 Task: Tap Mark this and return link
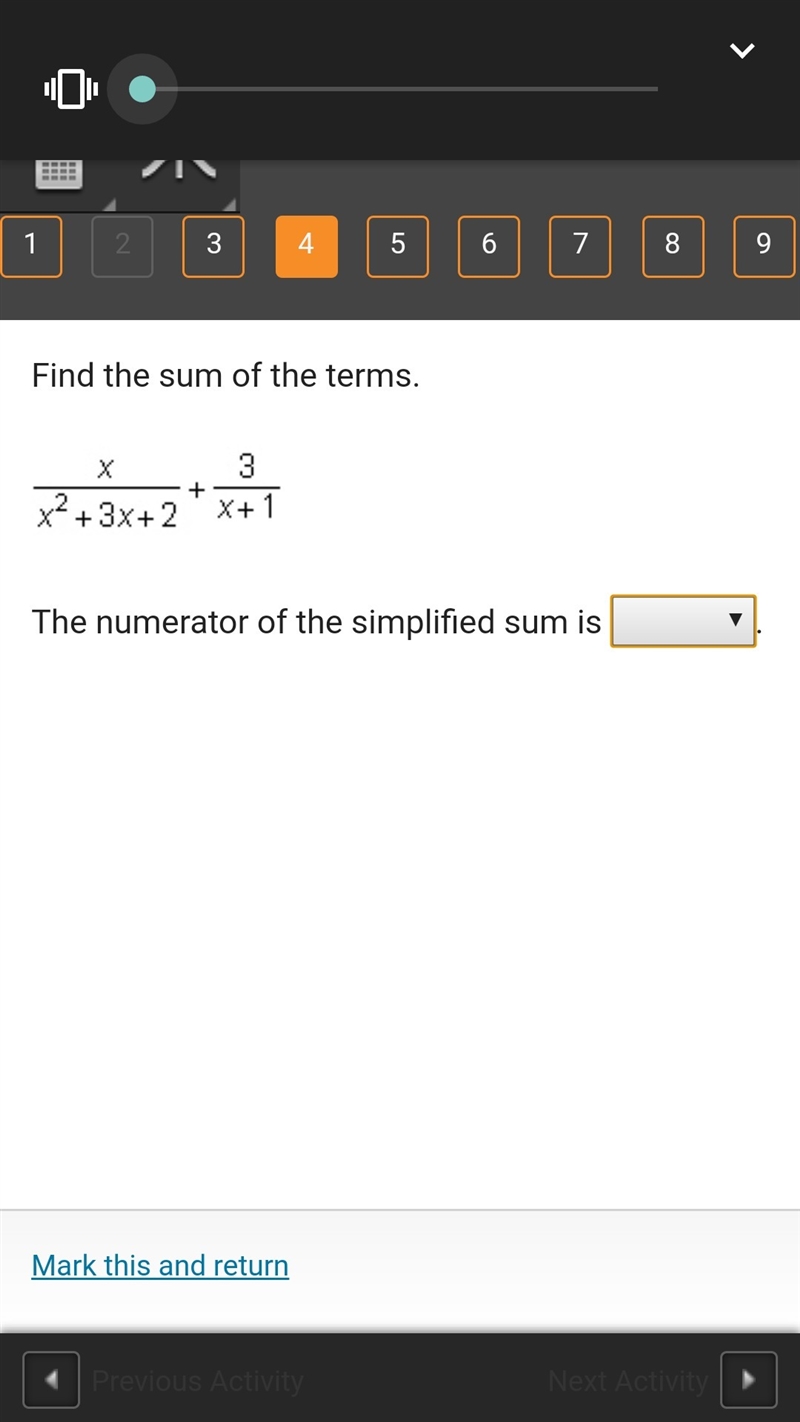(160, 1265)
